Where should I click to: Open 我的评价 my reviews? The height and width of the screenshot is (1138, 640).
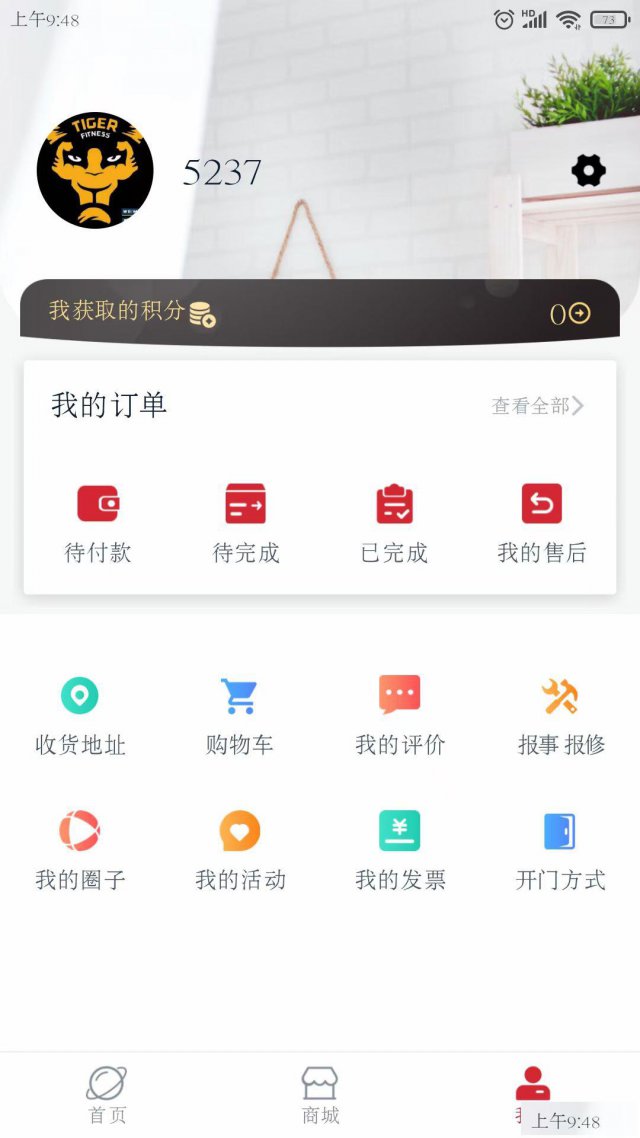point(400,716)
